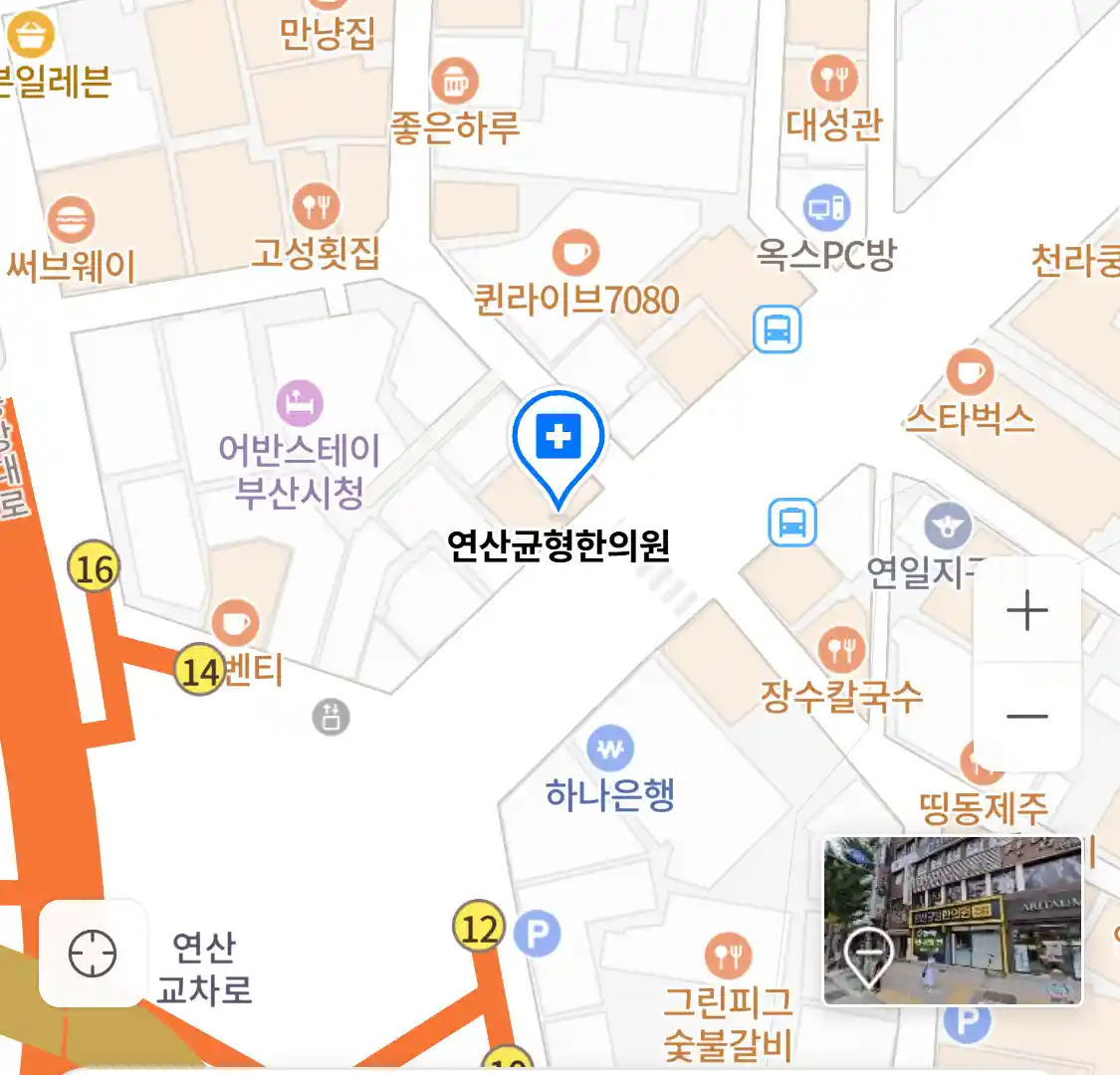Image resolution: width=1120 pixels, height=1075 pixels.
Task: Select the 하나은행 bank marker
Action: coord(610,749)
